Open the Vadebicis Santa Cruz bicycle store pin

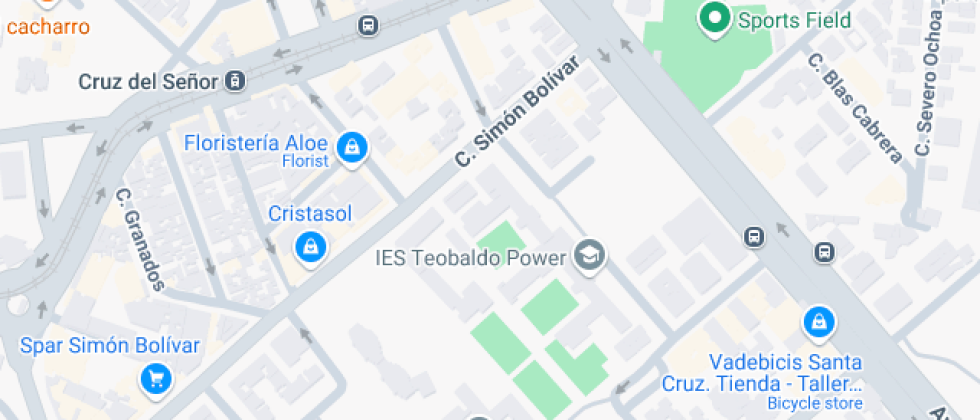coord(819,322)
